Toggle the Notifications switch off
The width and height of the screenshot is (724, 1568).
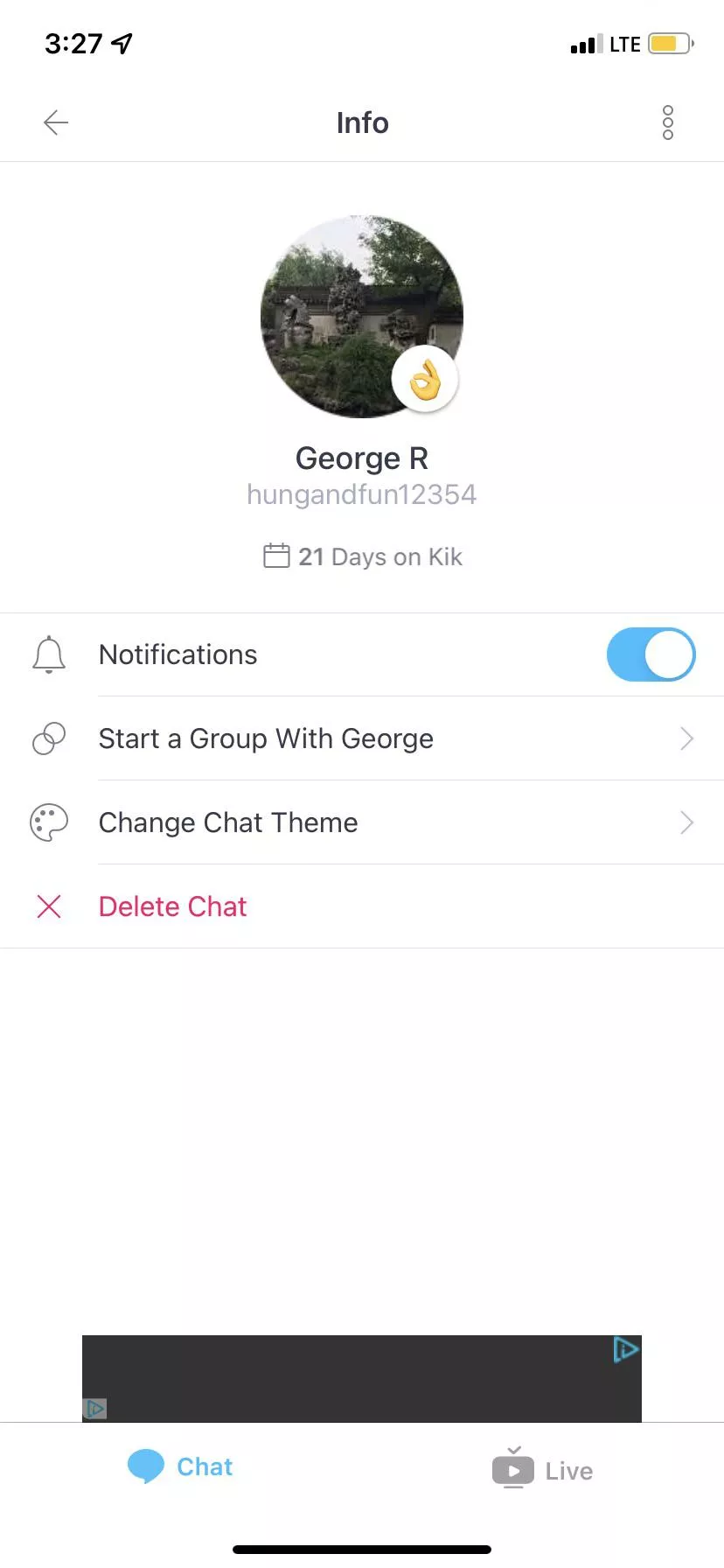click(651, 654)
